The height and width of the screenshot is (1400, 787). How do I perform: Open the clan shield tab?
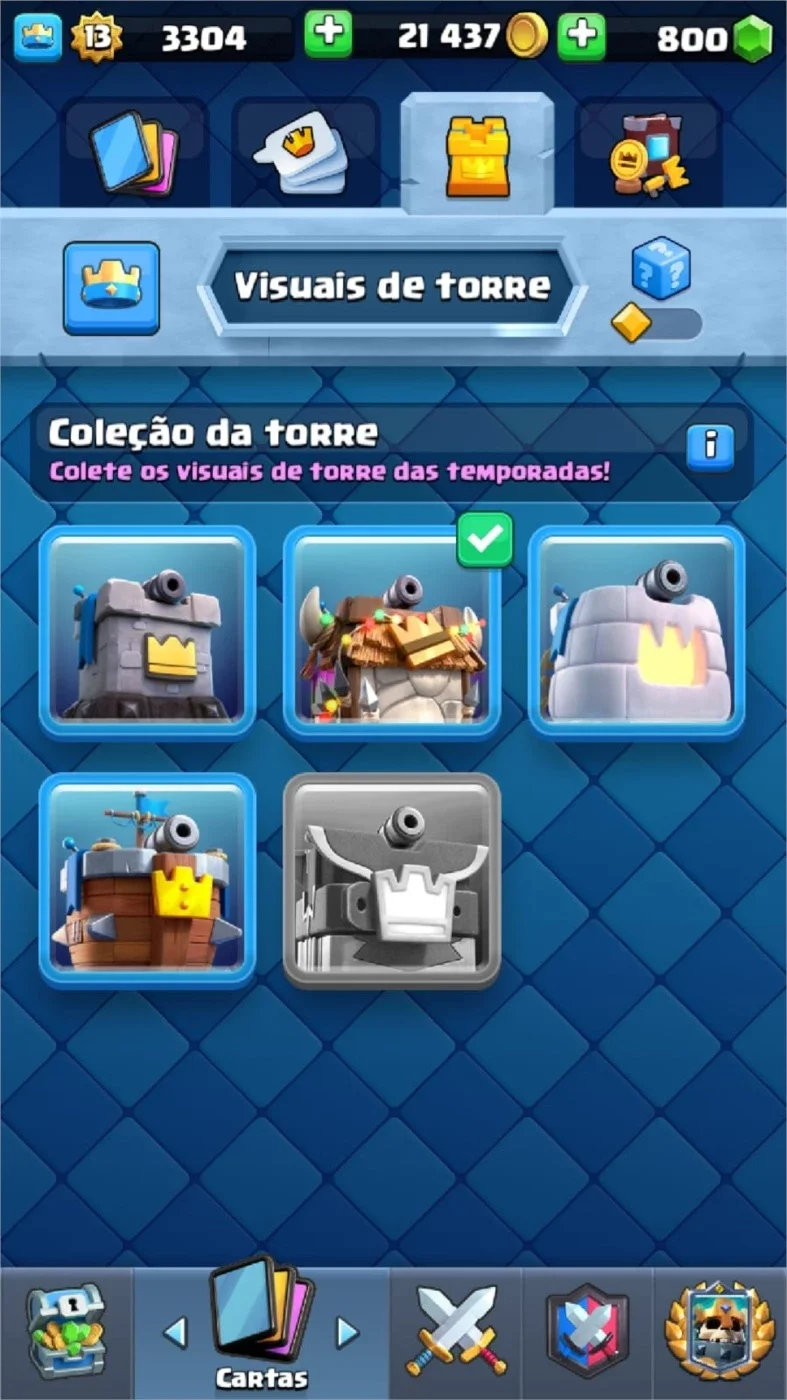pyautogui.click(x=588, y=1330)
